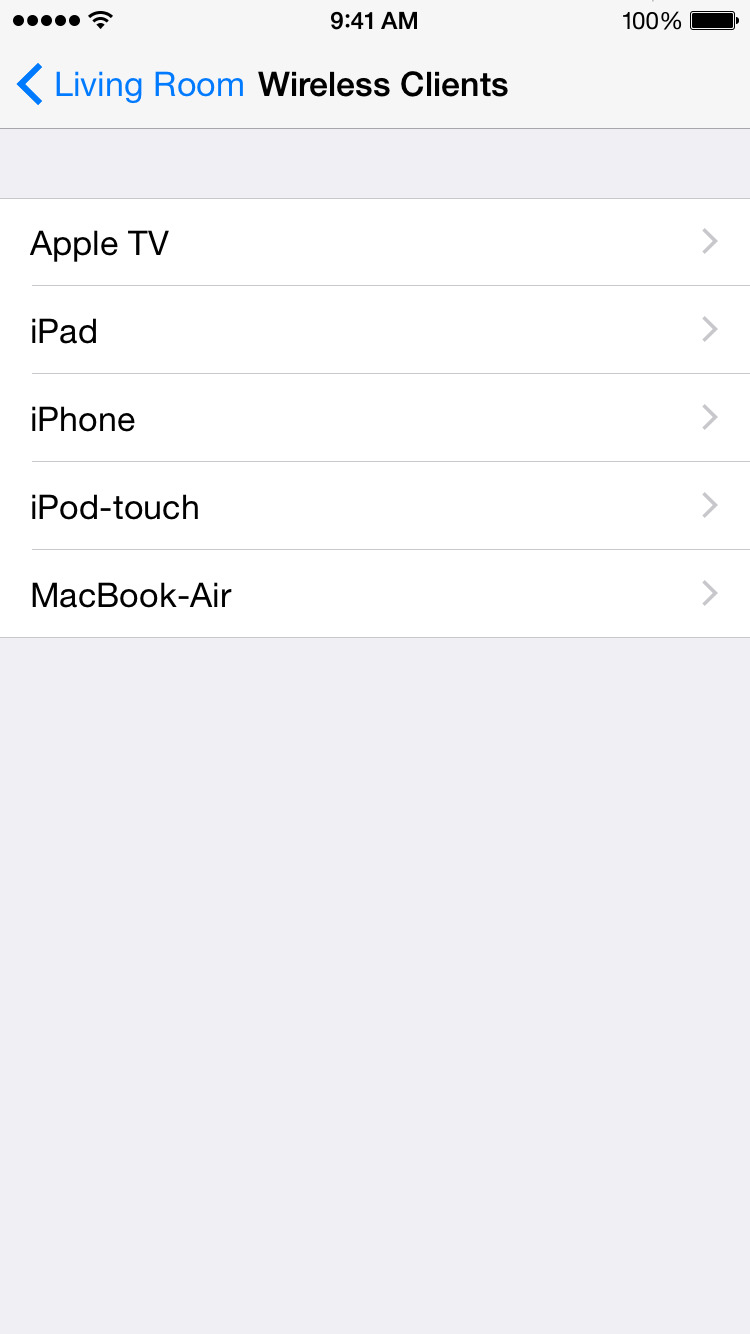Viewport: 750px width, 1334px height.
Task: Show details for MacBook-Air
Action: [x=375, y=595]
